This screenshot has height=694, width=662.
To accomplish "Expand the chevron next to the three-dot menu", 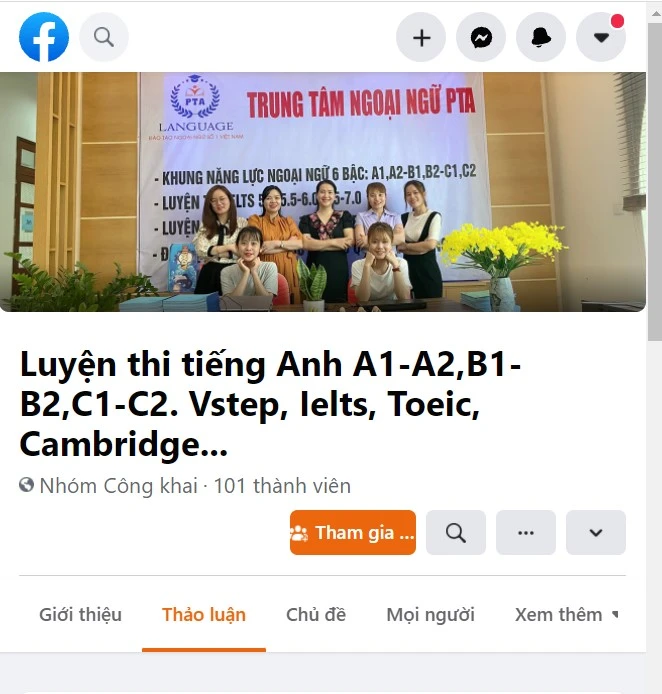I will click(x=596, y=533).
